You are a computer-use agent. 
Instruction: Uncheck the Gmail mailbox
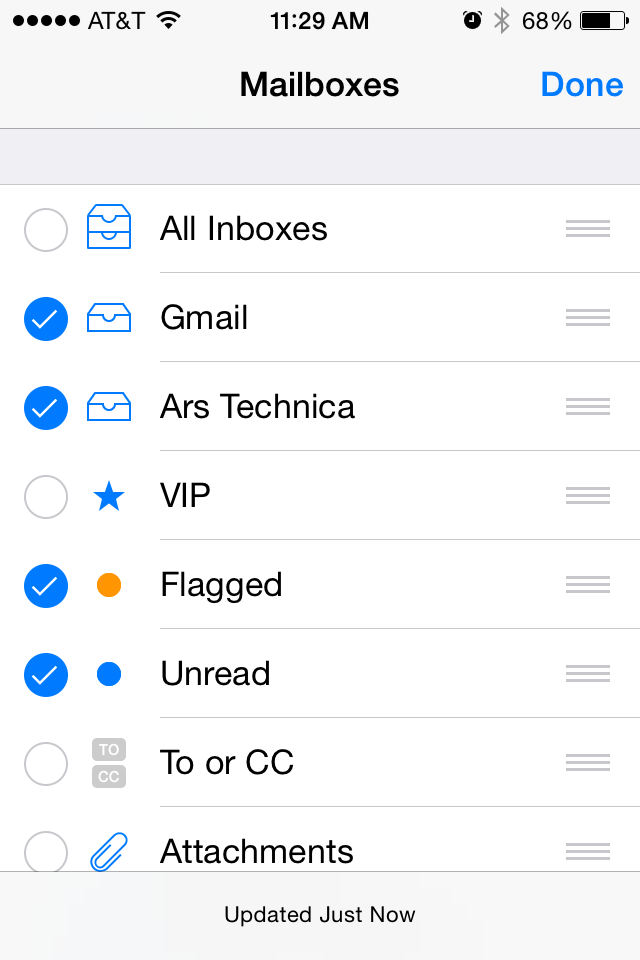46,319
